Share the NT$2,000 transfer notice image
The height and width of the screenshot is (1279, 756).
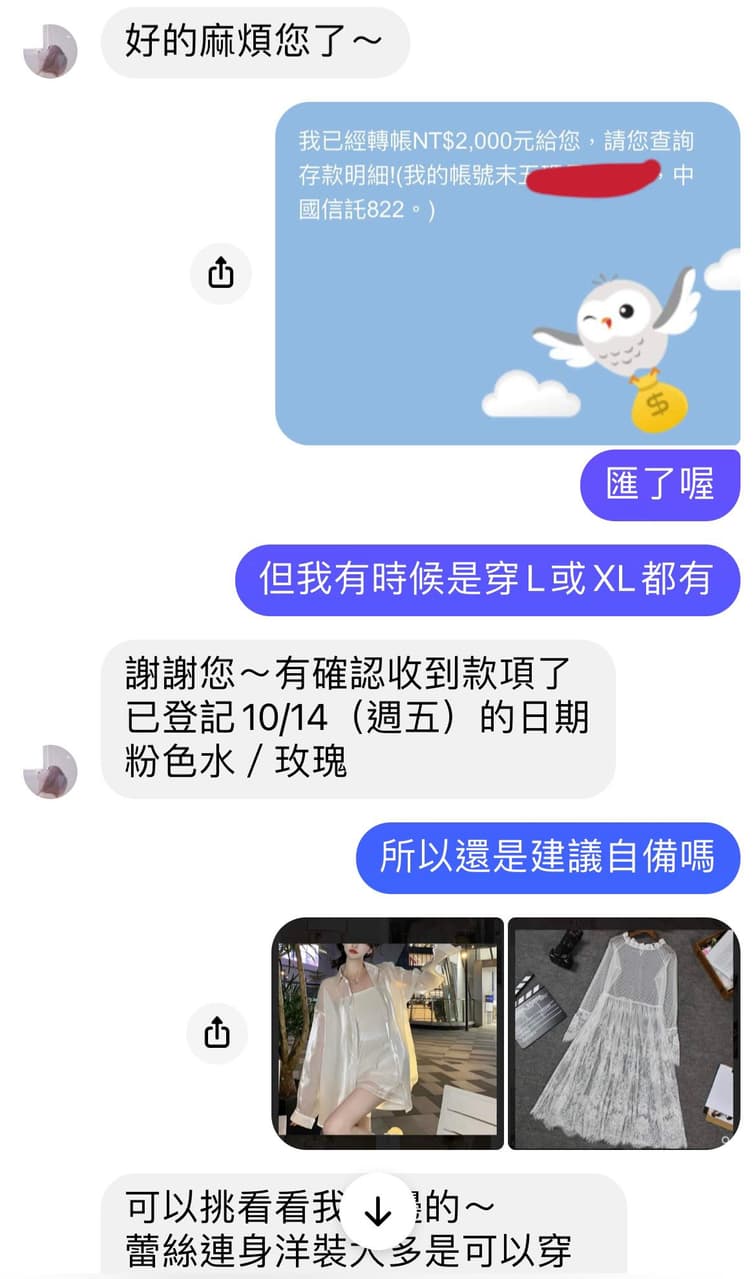pos(220,273)
